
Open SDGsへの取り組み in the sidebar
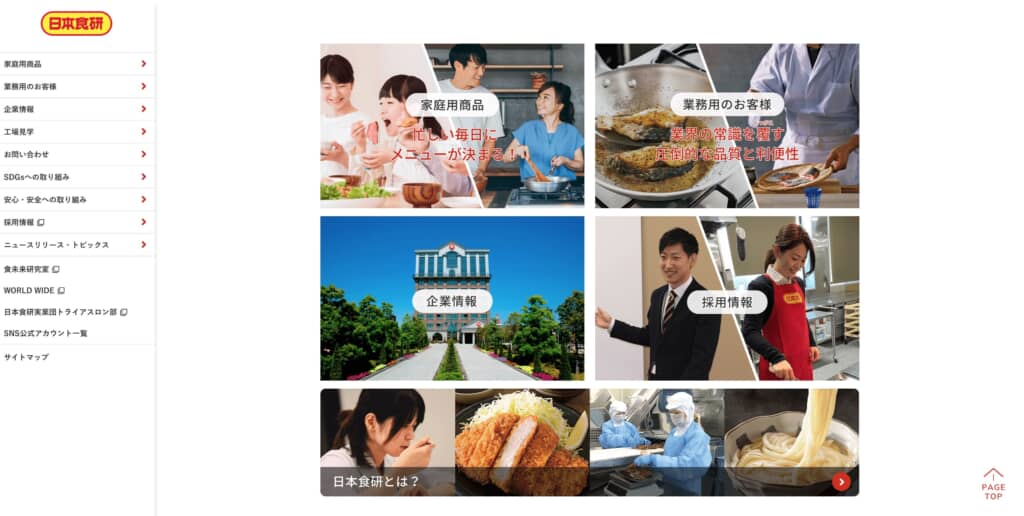point(40,177)
